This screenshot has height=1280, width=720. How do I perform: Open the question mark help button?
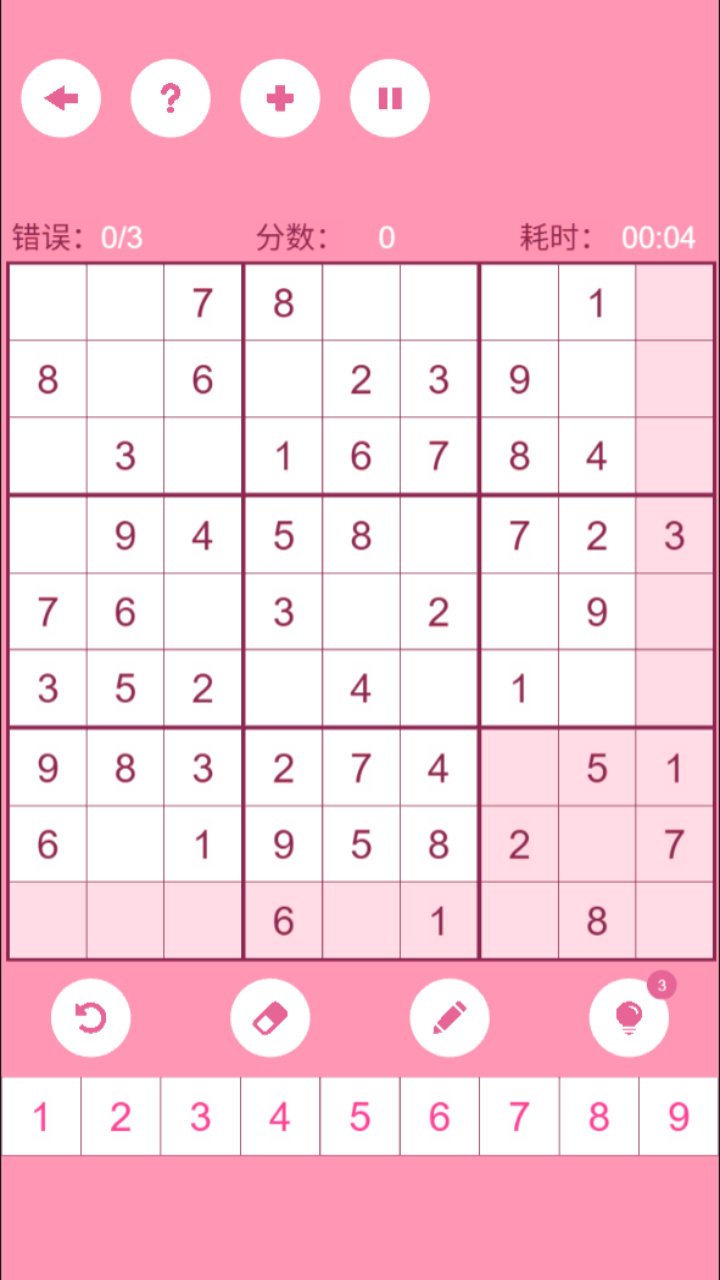(171, 98)
